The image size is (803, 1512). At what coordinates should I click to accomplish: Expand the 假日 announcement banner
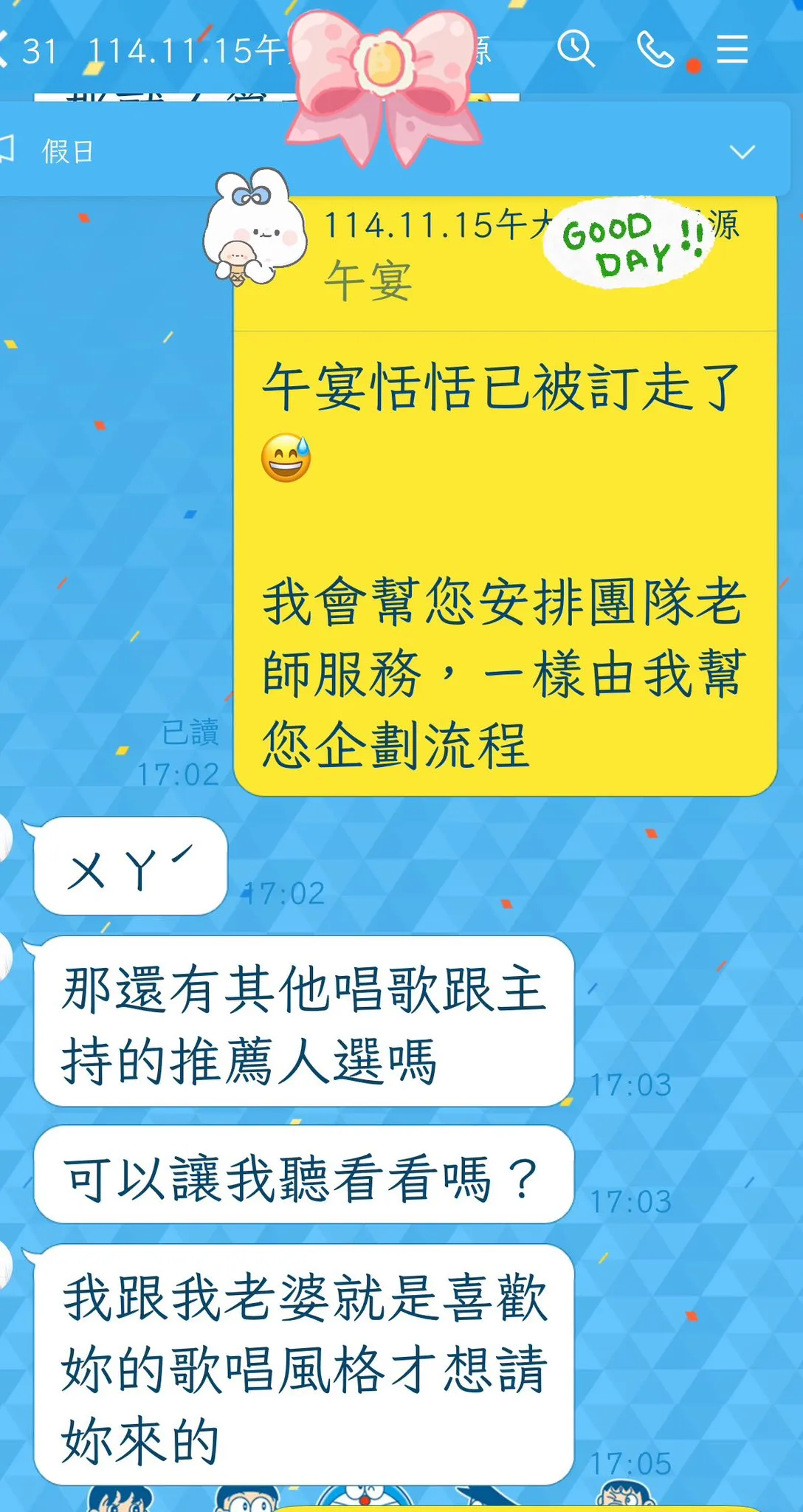pos(742,152)
